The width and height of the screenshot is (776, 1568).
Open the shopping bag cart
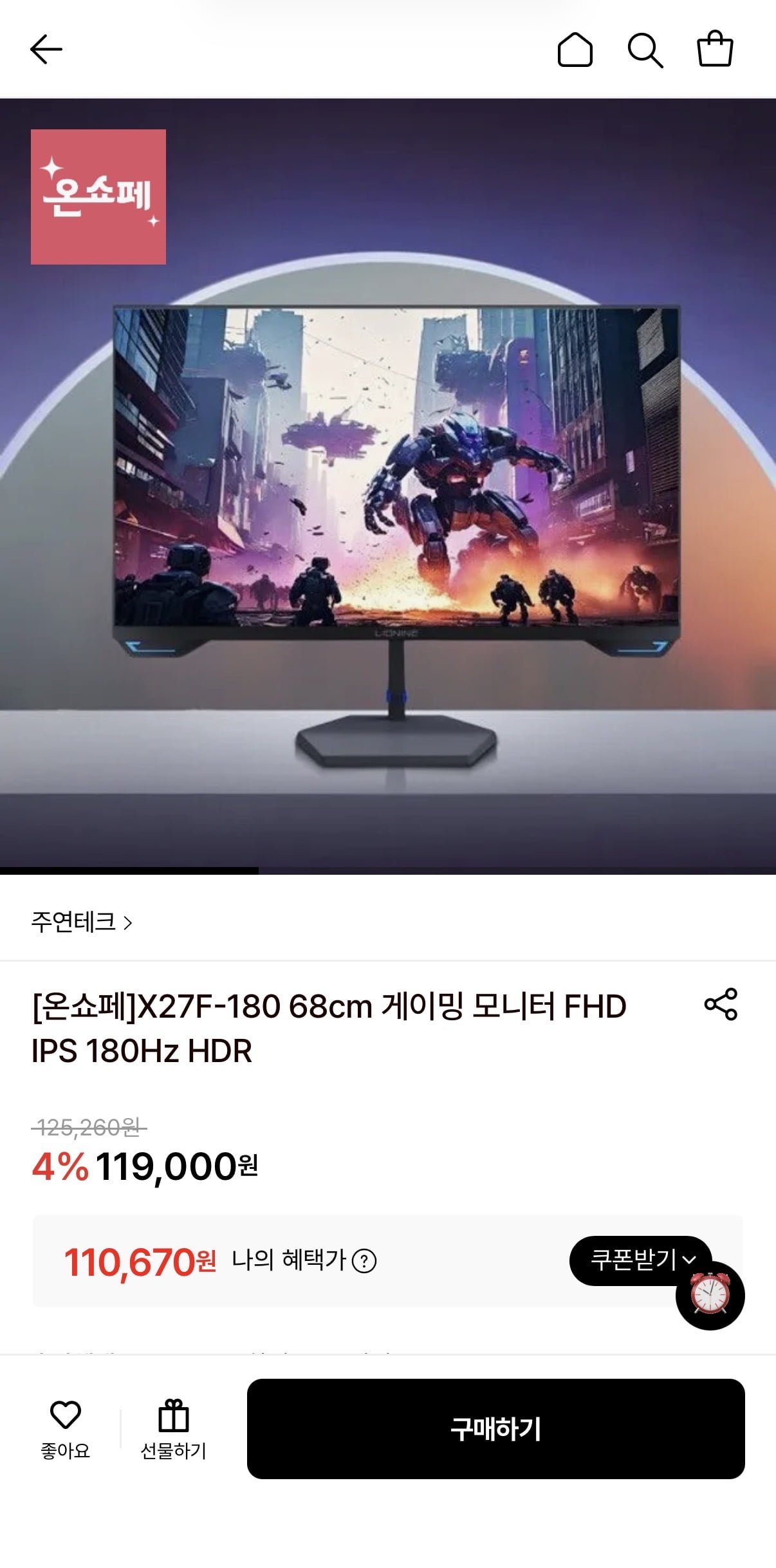click(x=715, y=49)
